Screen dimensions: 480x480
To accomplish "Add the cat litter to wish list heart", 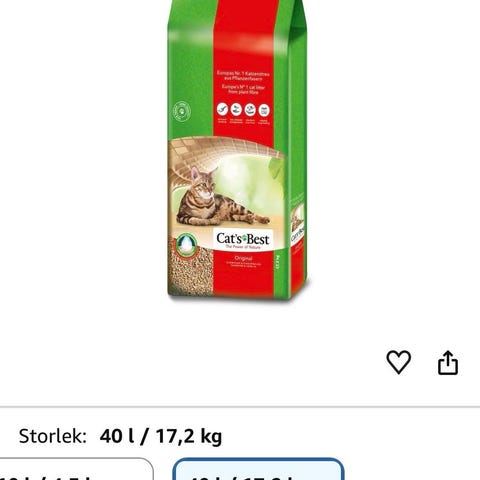I will (399, 362).
